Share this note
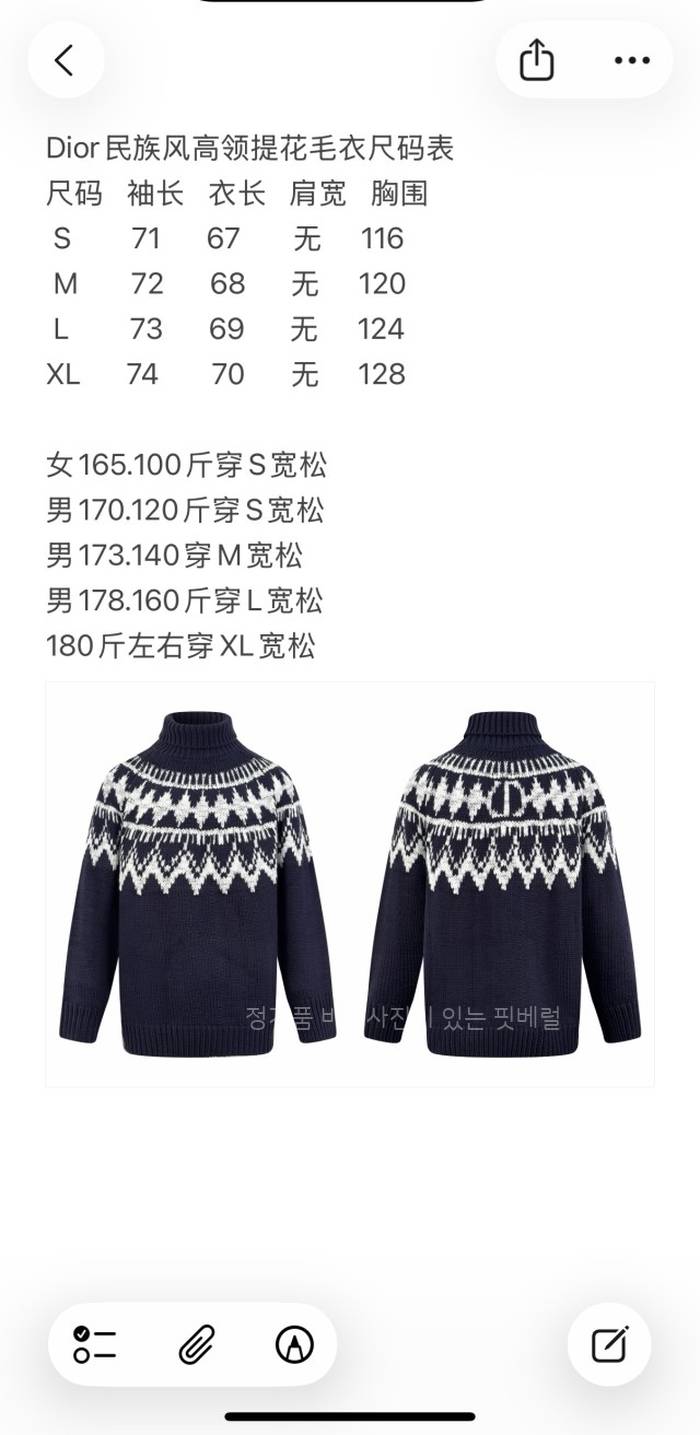Viewport: 700px width, 1435px height. click(536, 60)
